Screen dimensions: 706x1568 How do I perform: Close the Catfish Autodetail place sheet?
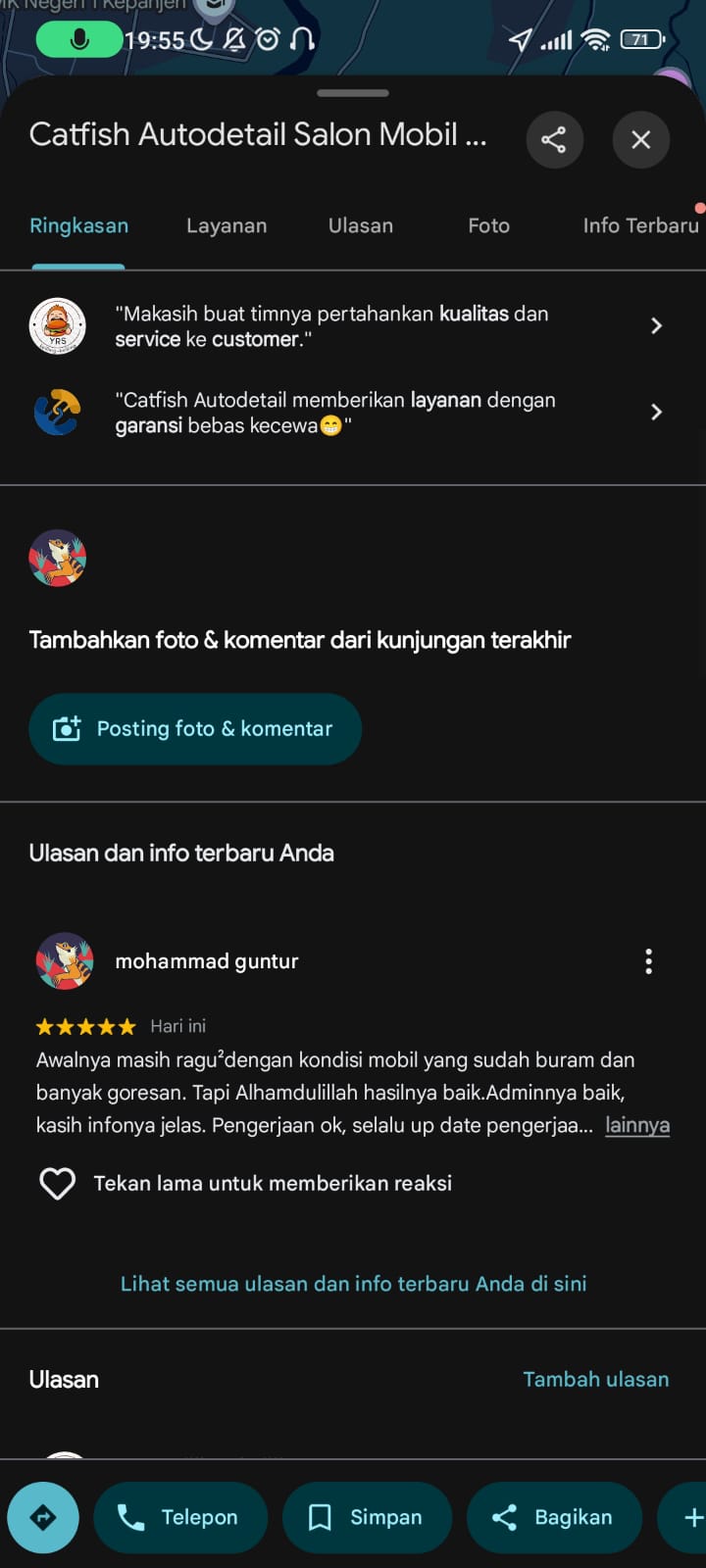pyautogui.click(x=640, y=139)
